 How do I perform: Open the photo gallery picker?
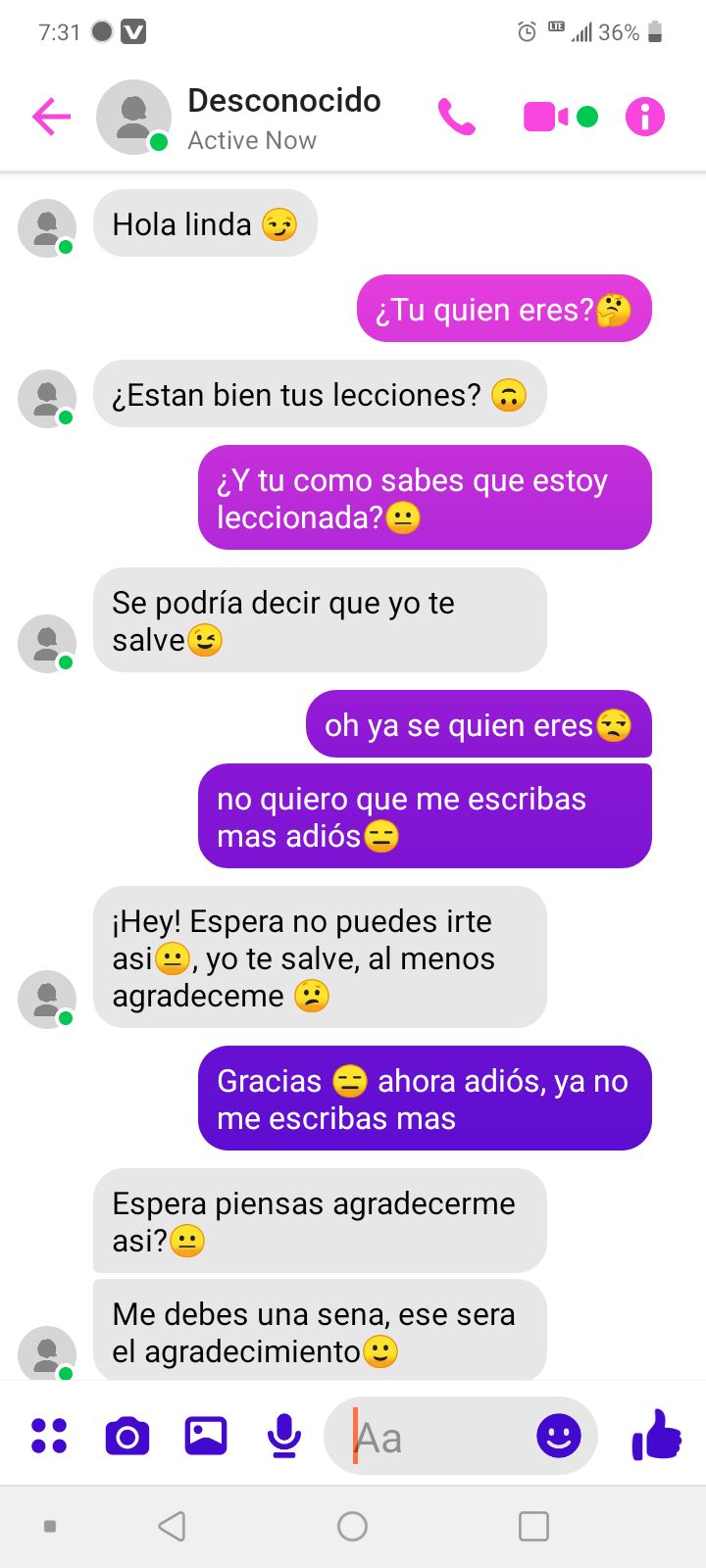pos(206,1436)
